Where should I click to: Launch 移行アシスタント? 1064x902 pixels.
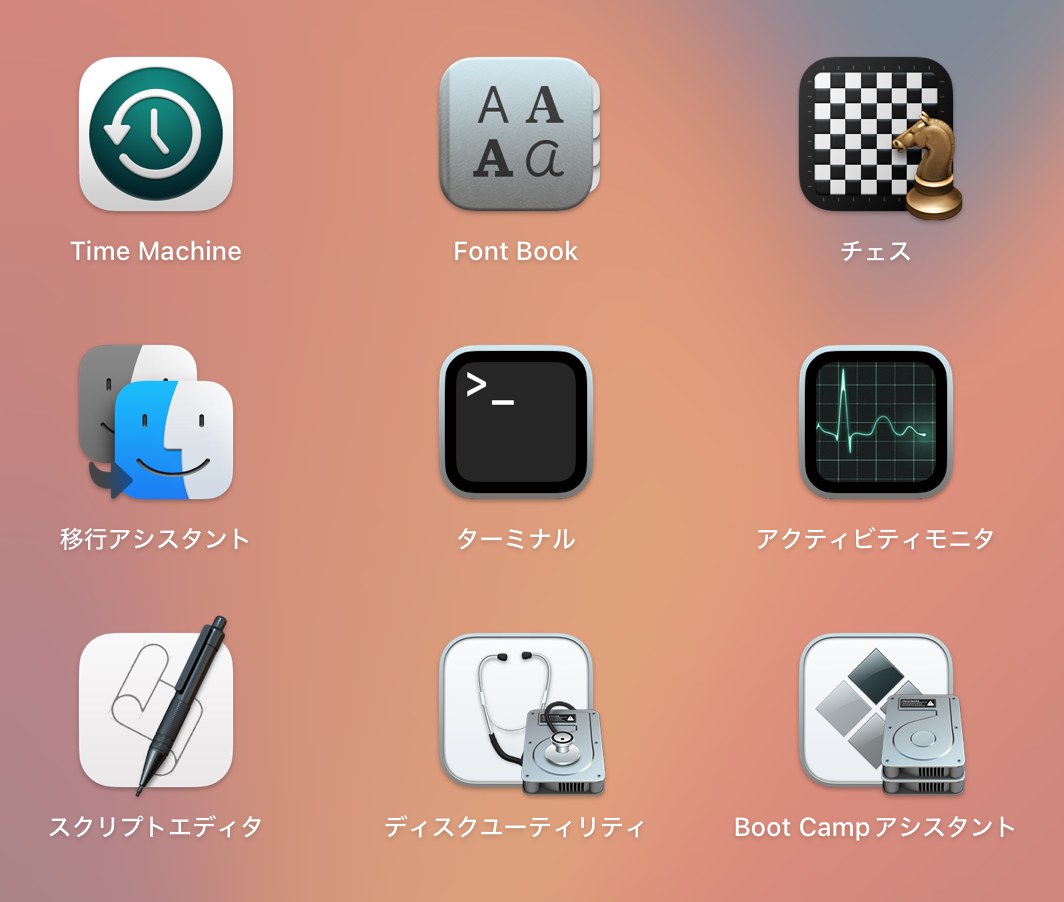(x=156, y=423)
